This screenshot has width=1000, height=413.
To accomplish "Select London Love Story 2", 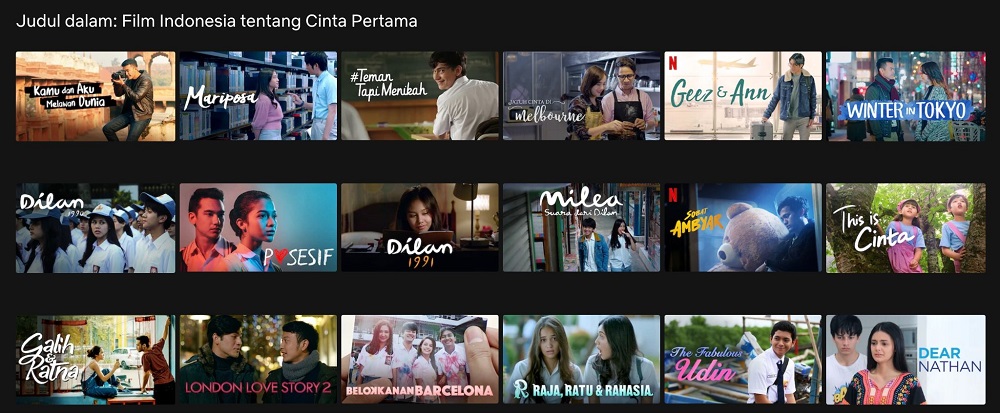I will click(258, 359).
